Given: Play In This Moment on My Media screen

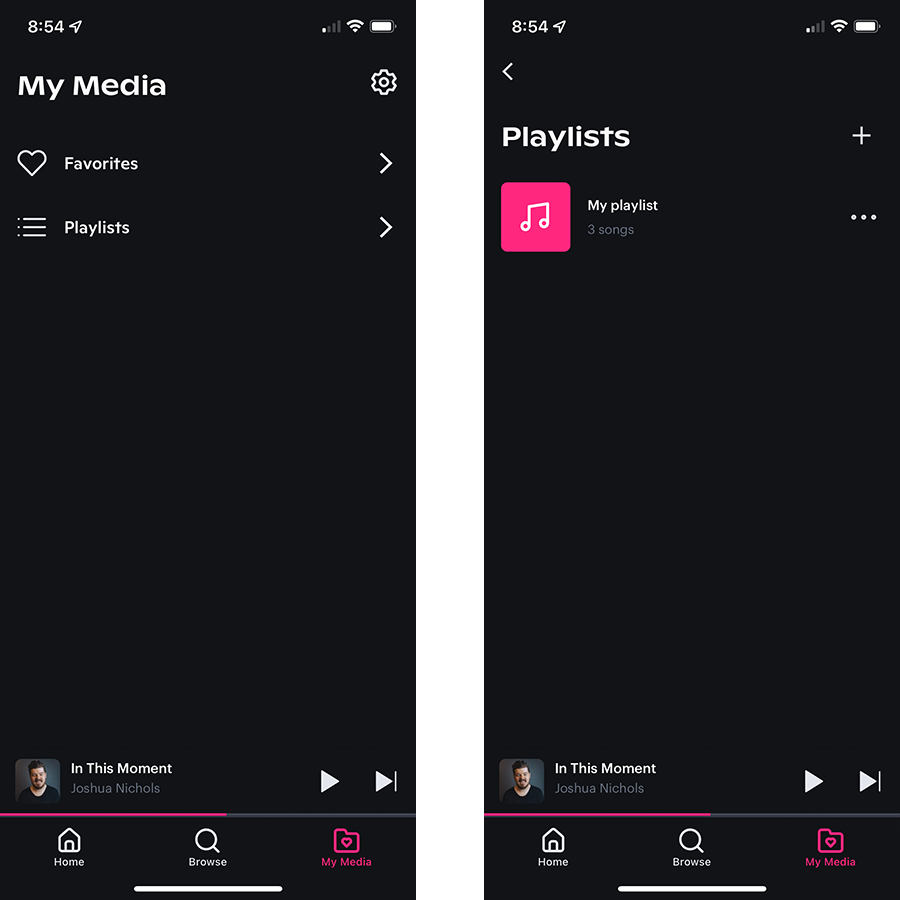Looking at the screenshot, I should tap(329, 781).
